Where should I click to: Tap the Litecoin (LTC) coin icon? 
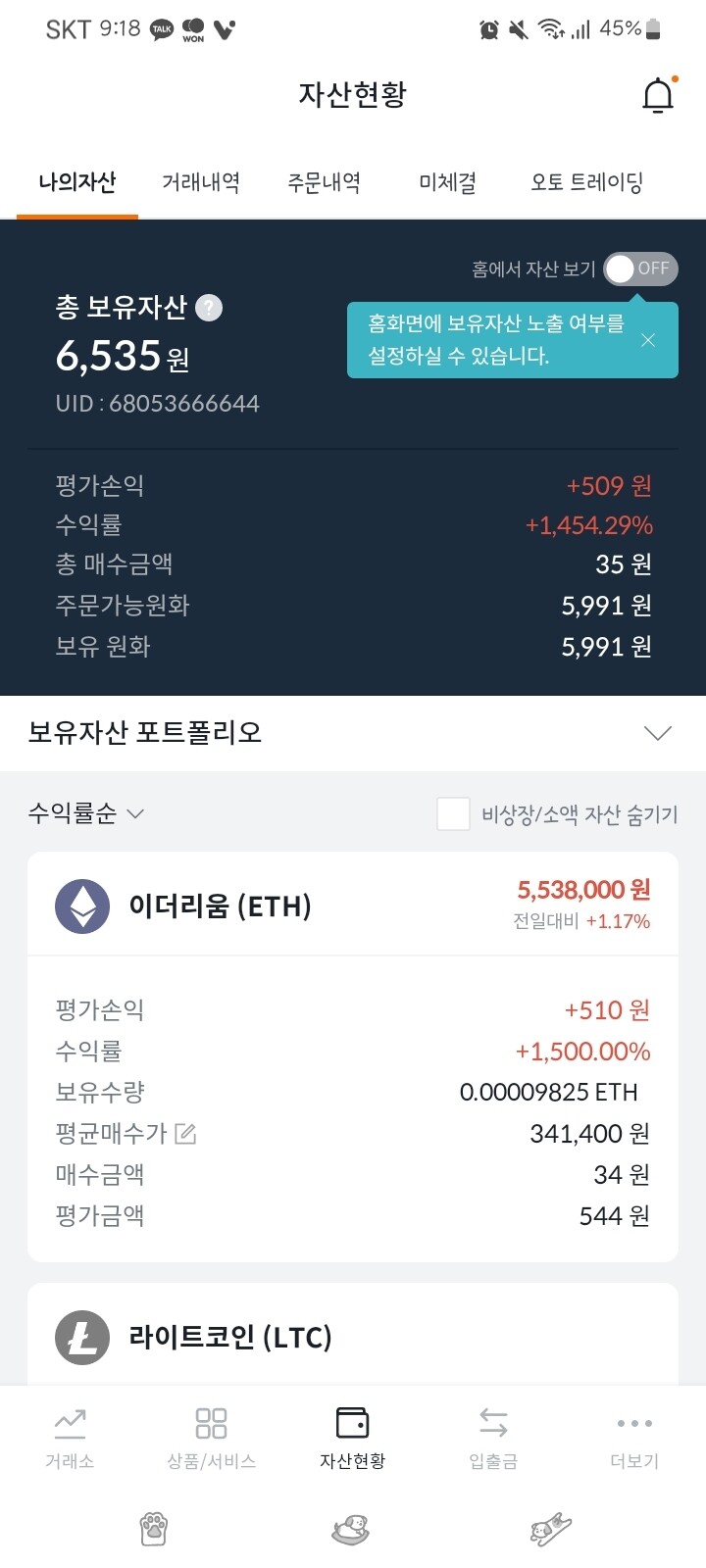tap(82, 1336)
